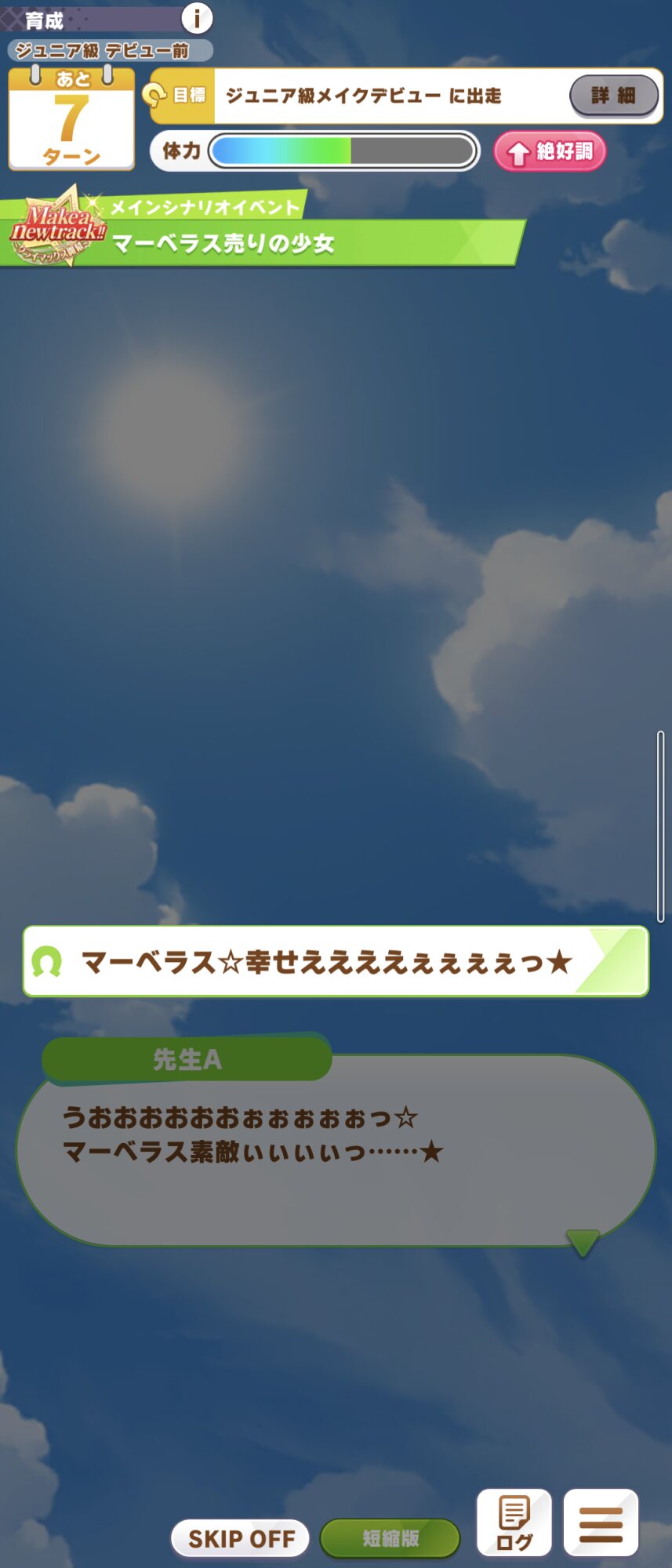This screenshot has width=672, height=1568.
Task: Open the 詳細 goal details
Action: 613,96
